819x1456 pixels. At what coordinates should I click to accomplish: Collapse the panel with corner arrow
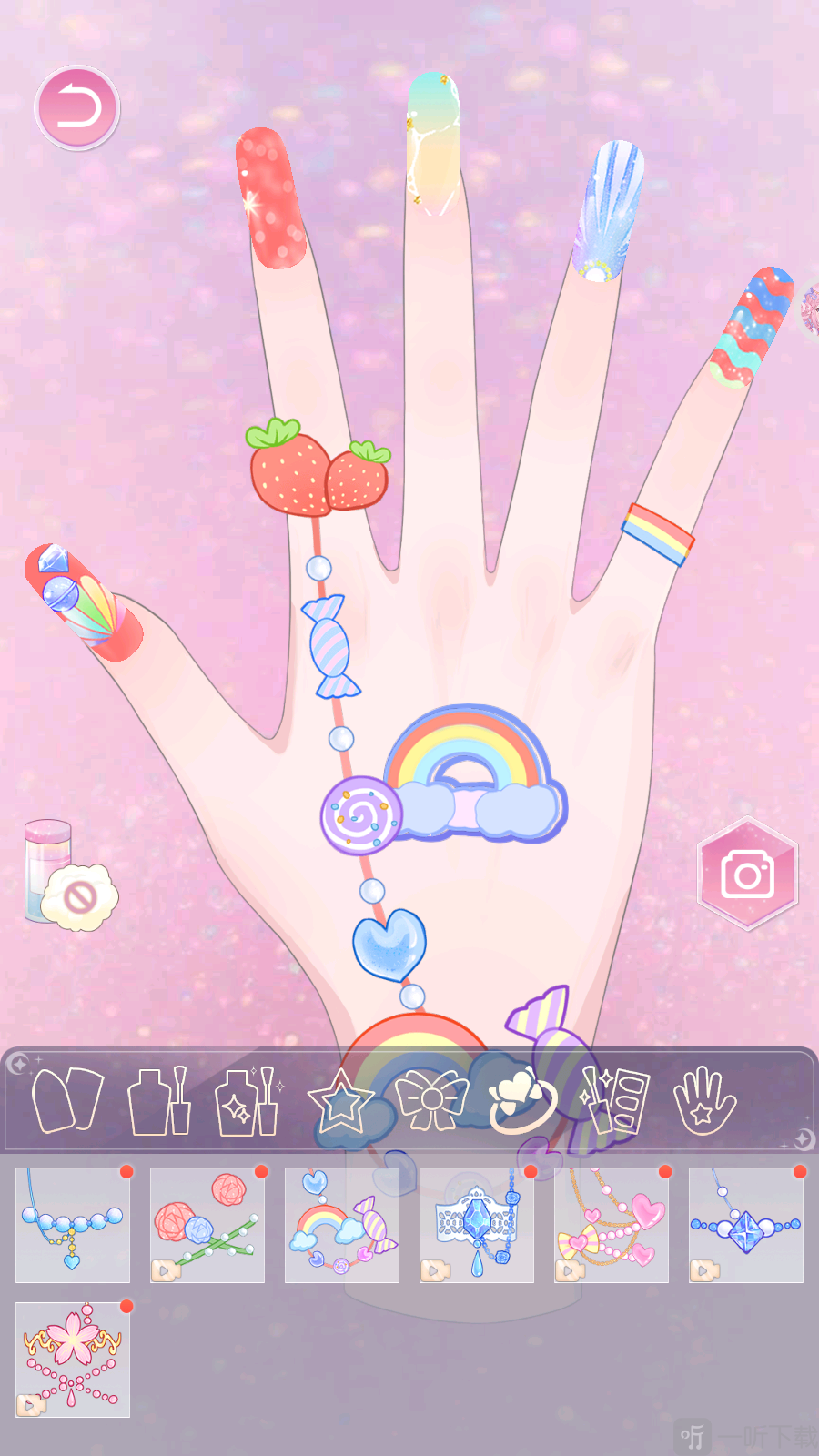(803, 1139)
